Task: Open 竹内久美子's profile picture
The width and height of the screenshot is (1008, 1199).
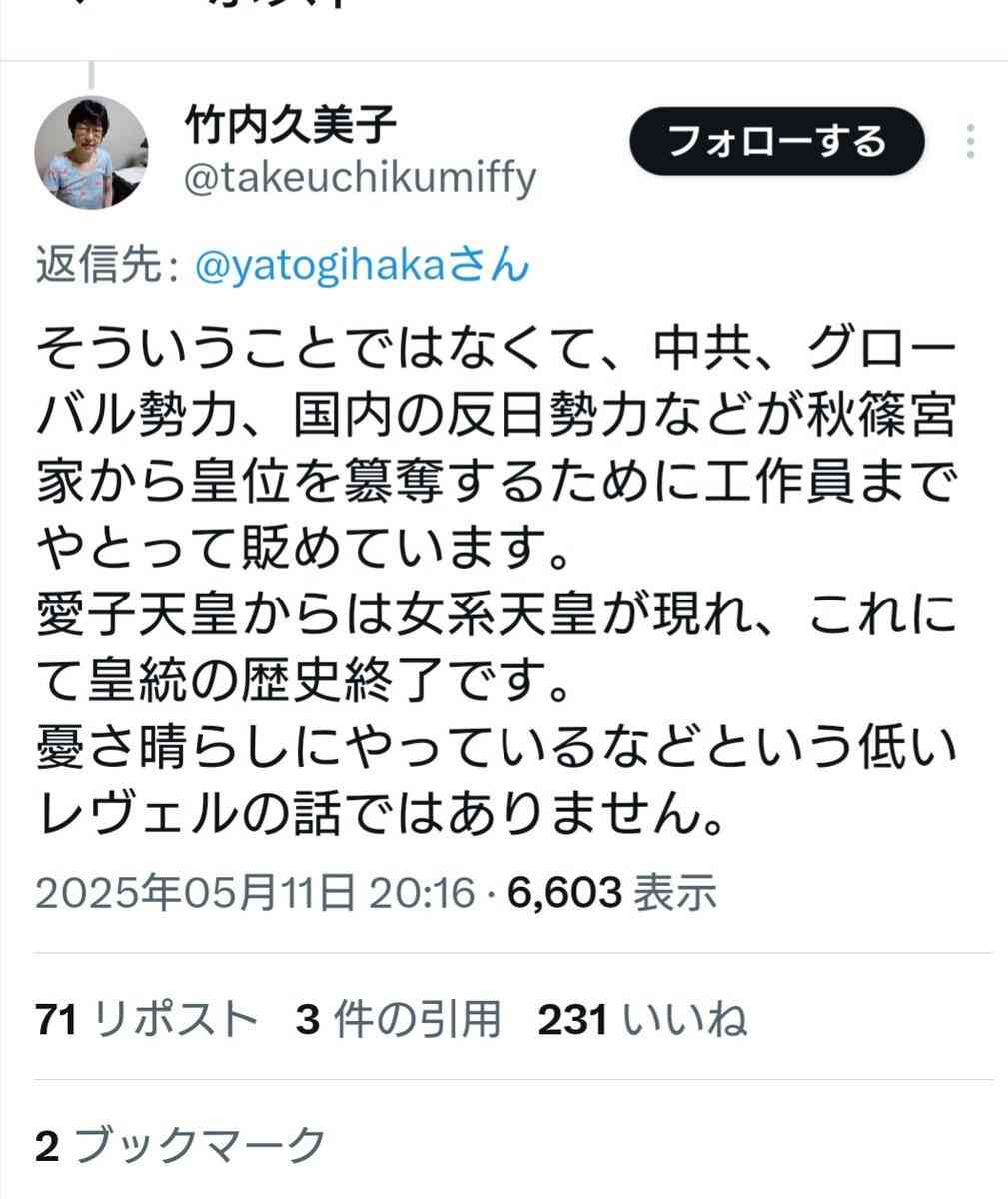Action: (92, 151)
